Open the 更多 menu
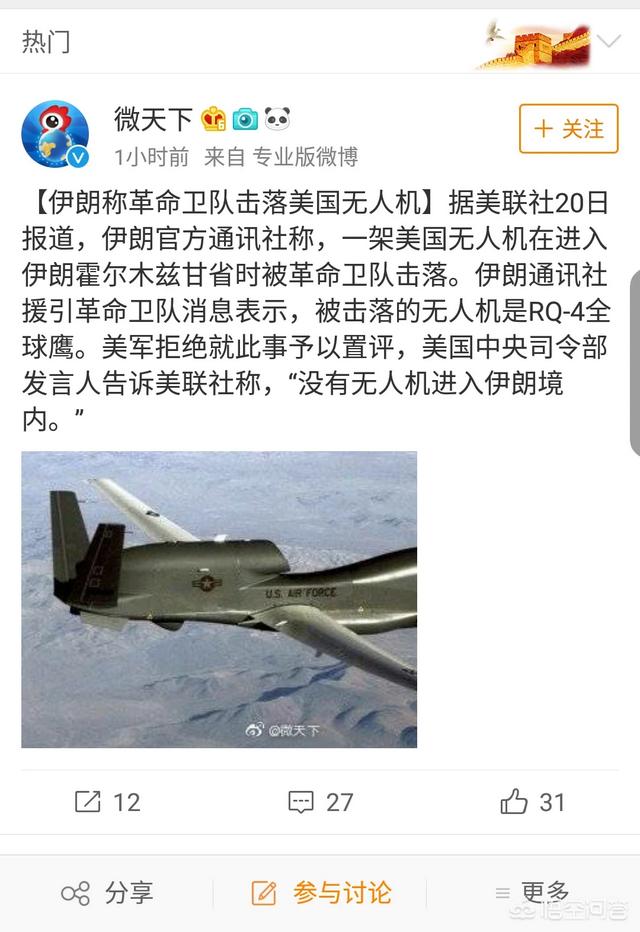Image resolution: width=640 pixels, height=932 pixels. [x=532, y=892]
